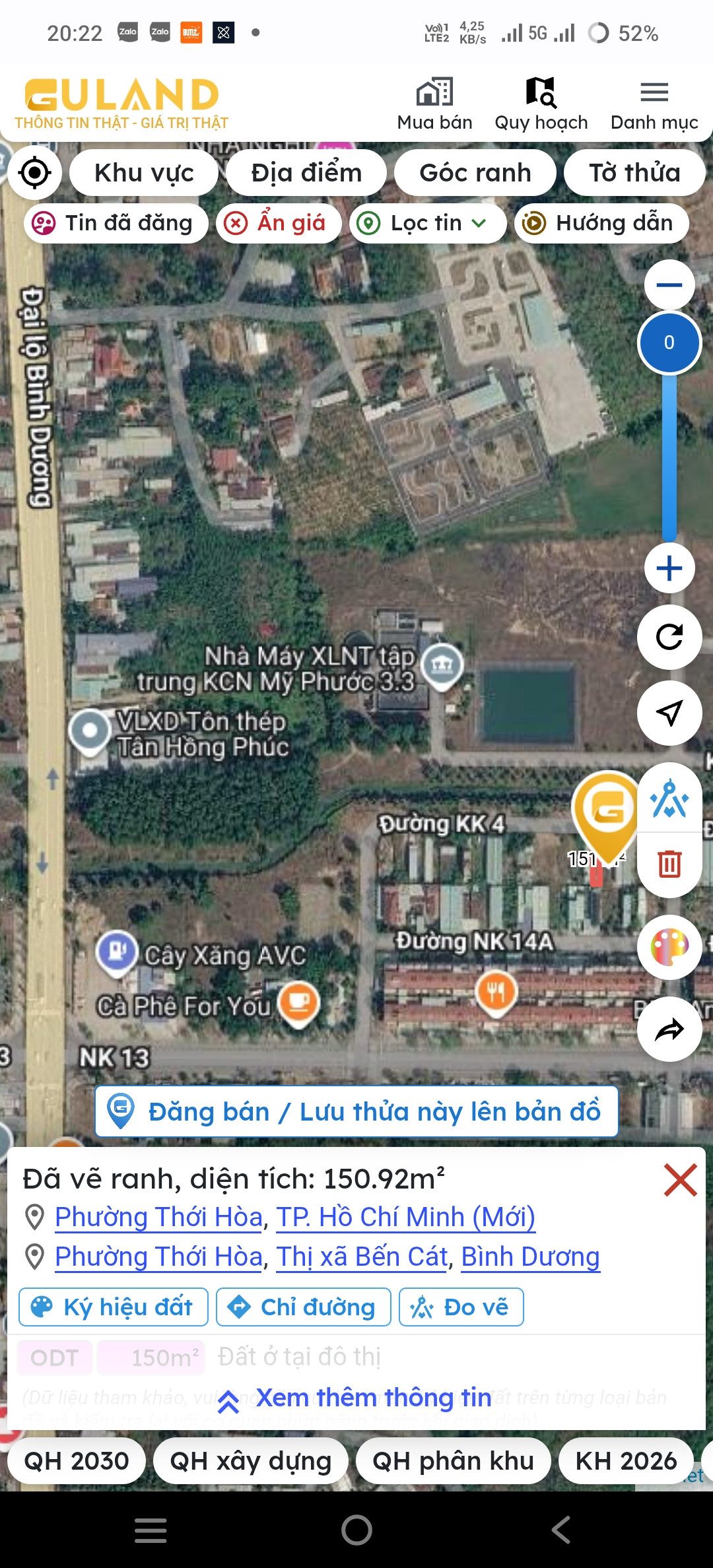Choose the Tờ thửa search chip
This screenshot has height=1568, width=713.
634,173
